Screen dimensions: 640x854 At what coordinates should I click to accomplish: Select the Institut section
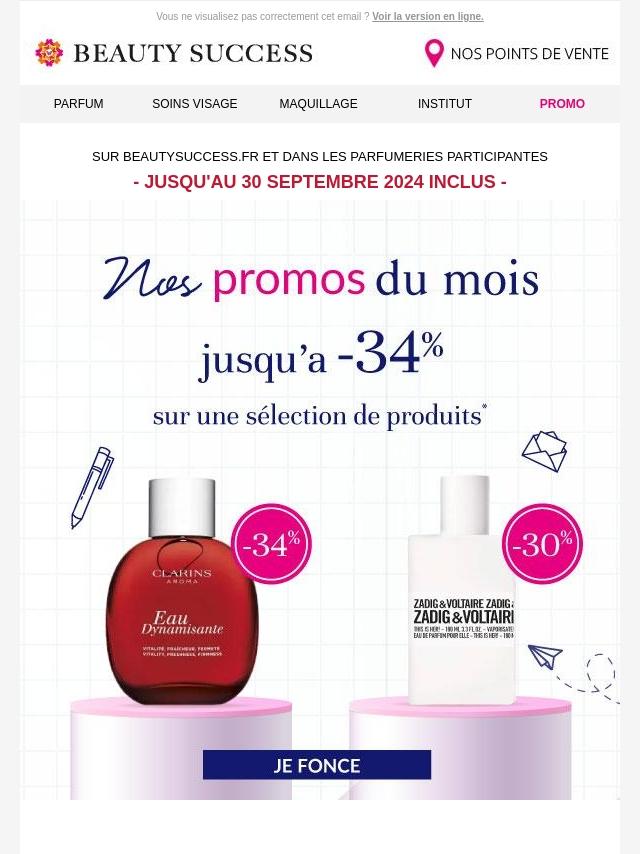click(444, 104)
